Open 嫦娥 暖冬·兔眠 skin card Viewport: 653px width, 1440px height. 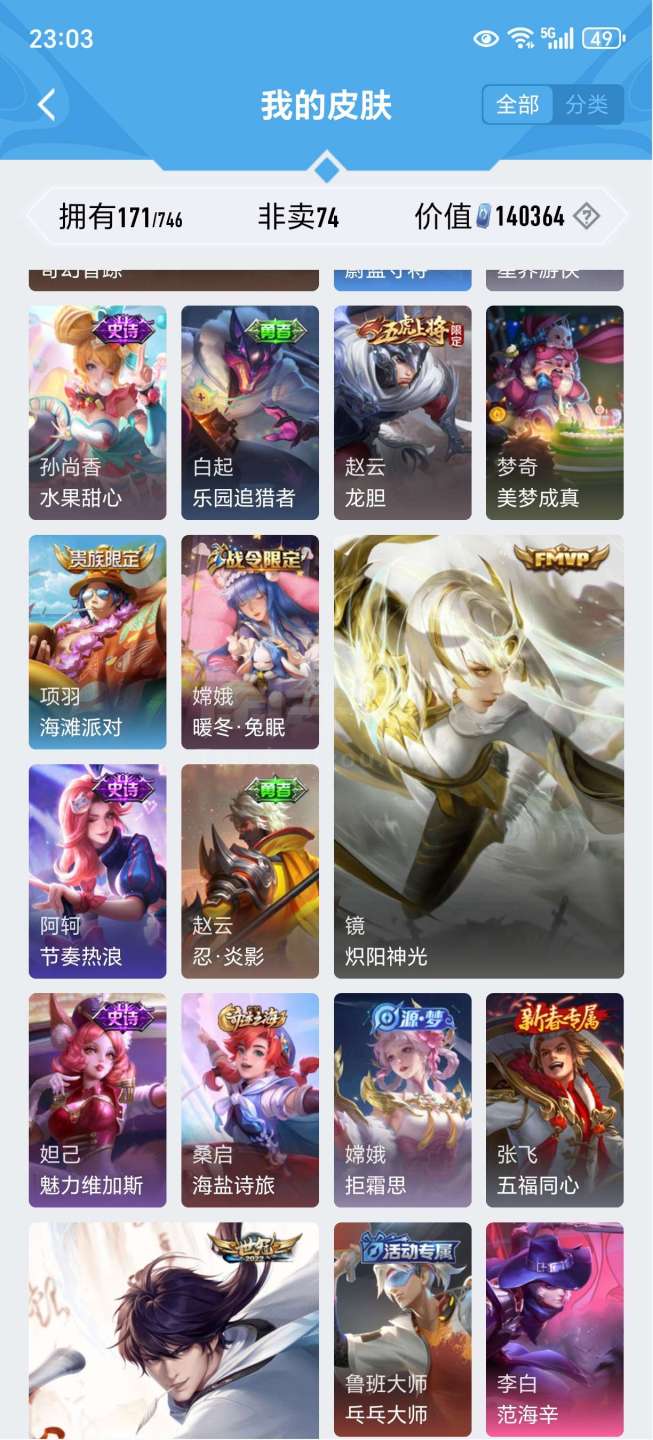[x=250, y=641]
